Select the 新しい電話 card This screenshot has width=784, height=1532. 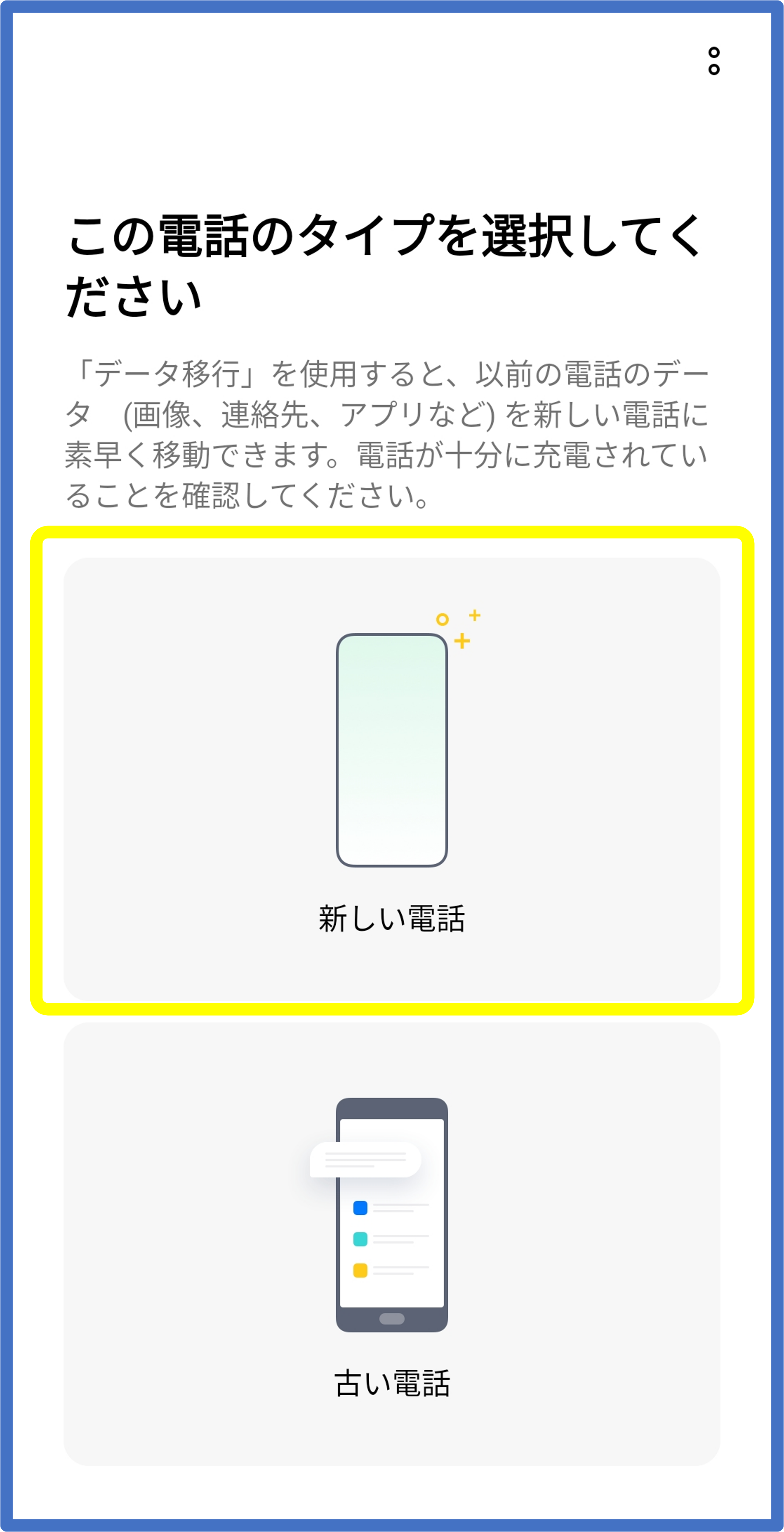pos(392,779)
